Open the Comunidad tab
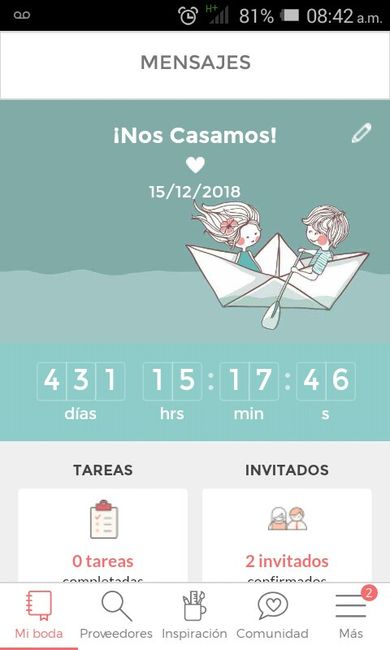 (272, 616)
